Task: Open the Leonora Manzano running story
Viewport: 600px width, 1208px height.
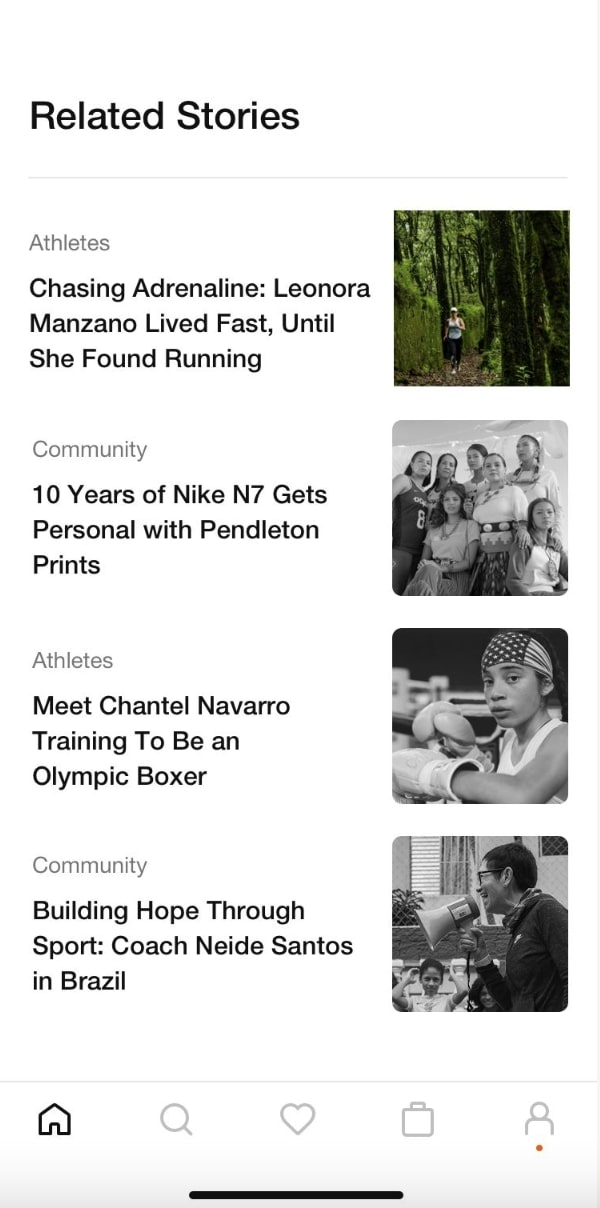Action: click(200, 323)
